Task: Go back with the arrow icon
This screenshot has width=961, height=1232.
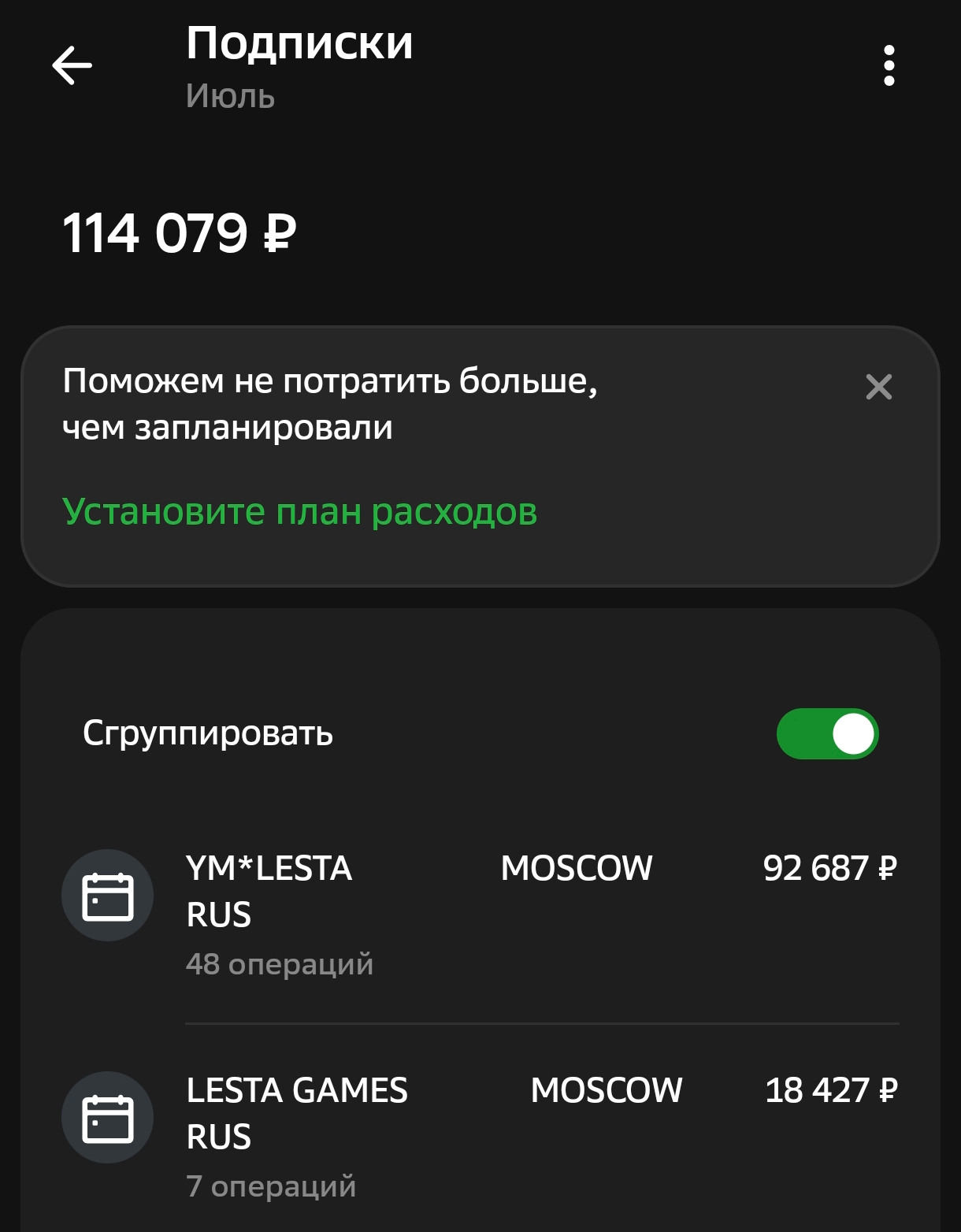Action: tap(72, 65)
